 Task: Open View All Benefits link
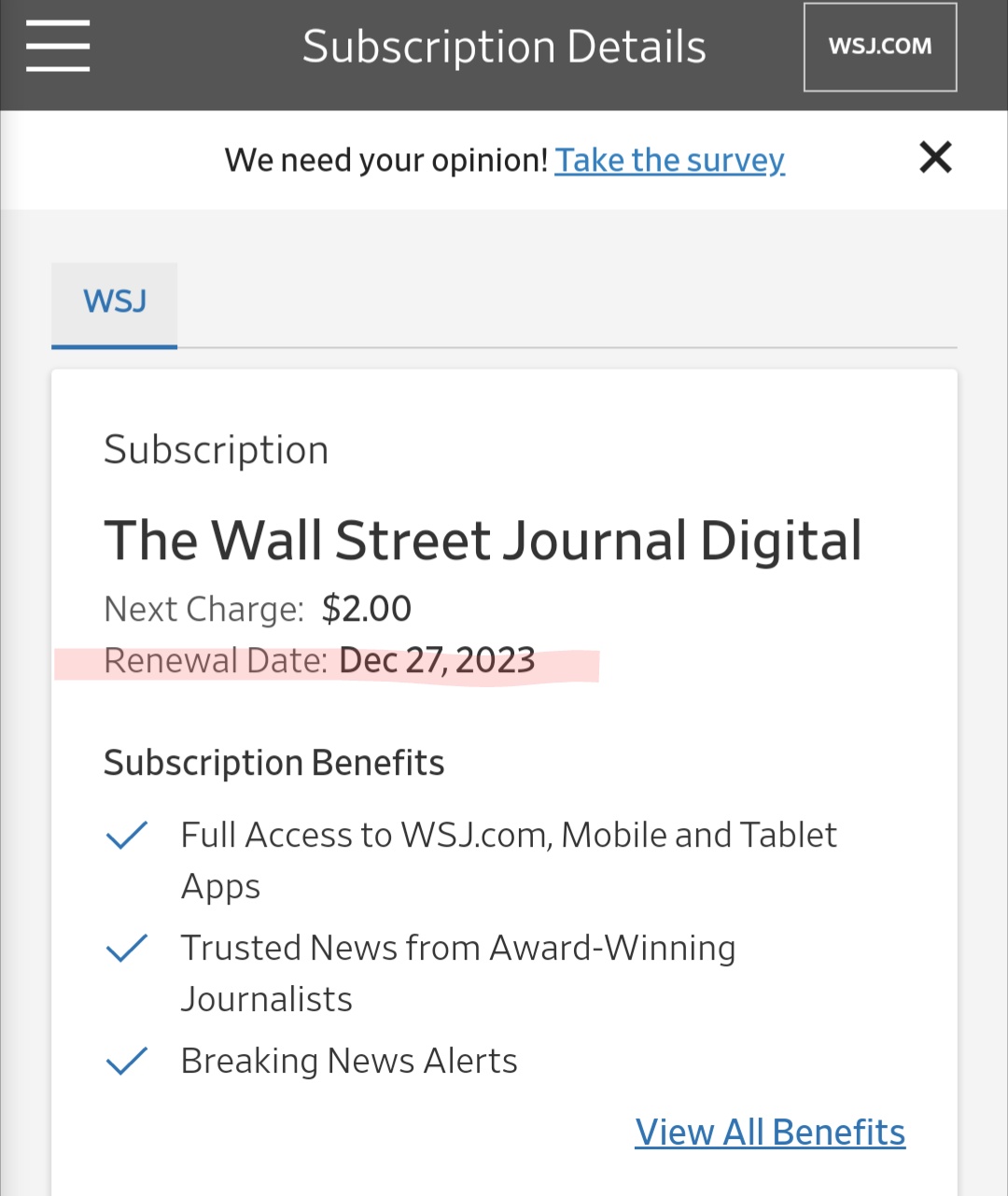770,1133
